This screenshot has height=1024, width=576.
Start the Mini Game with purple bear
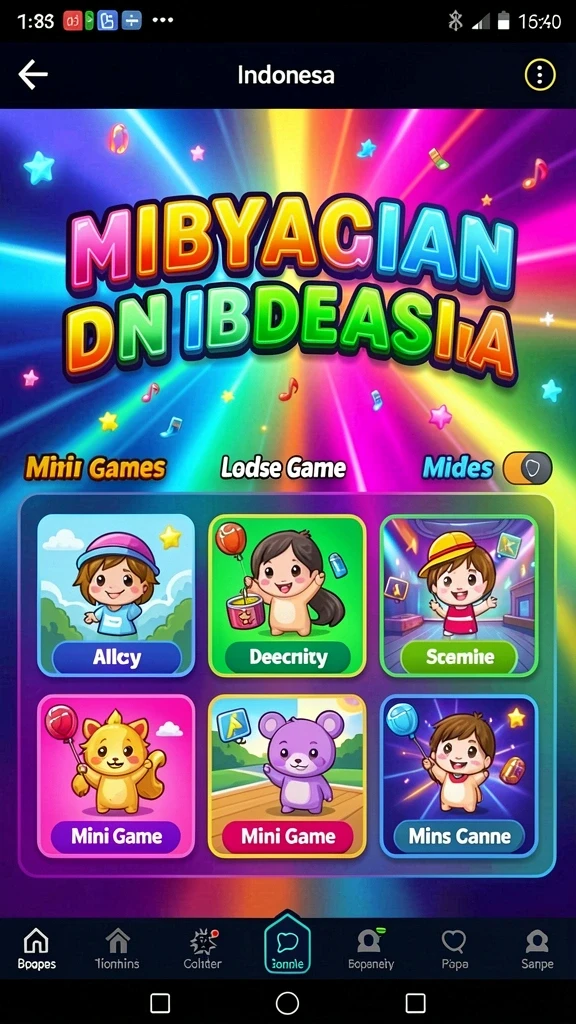coord(287,776)
